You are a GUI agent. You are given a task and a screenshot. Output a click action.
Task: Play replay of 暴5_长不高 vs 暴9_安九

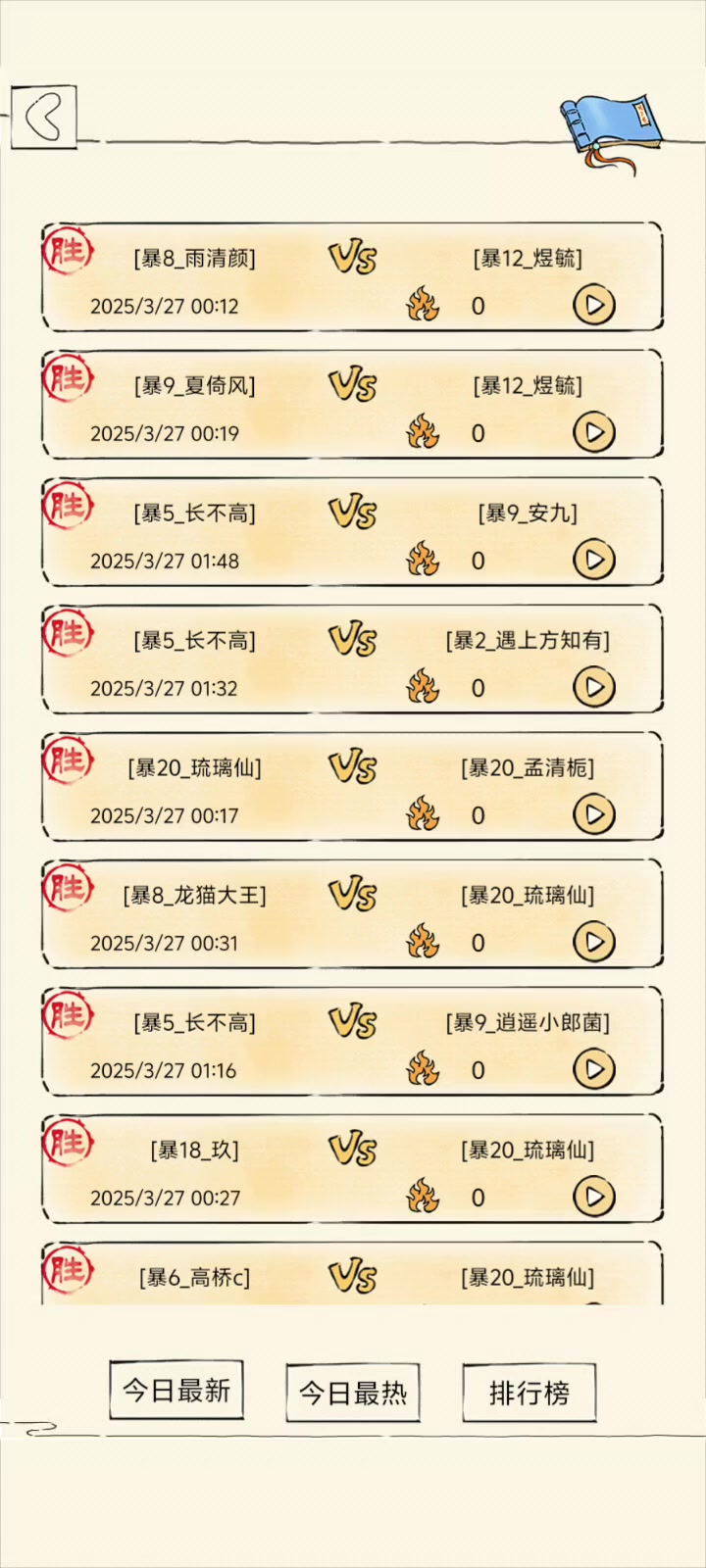click(593, 560)
